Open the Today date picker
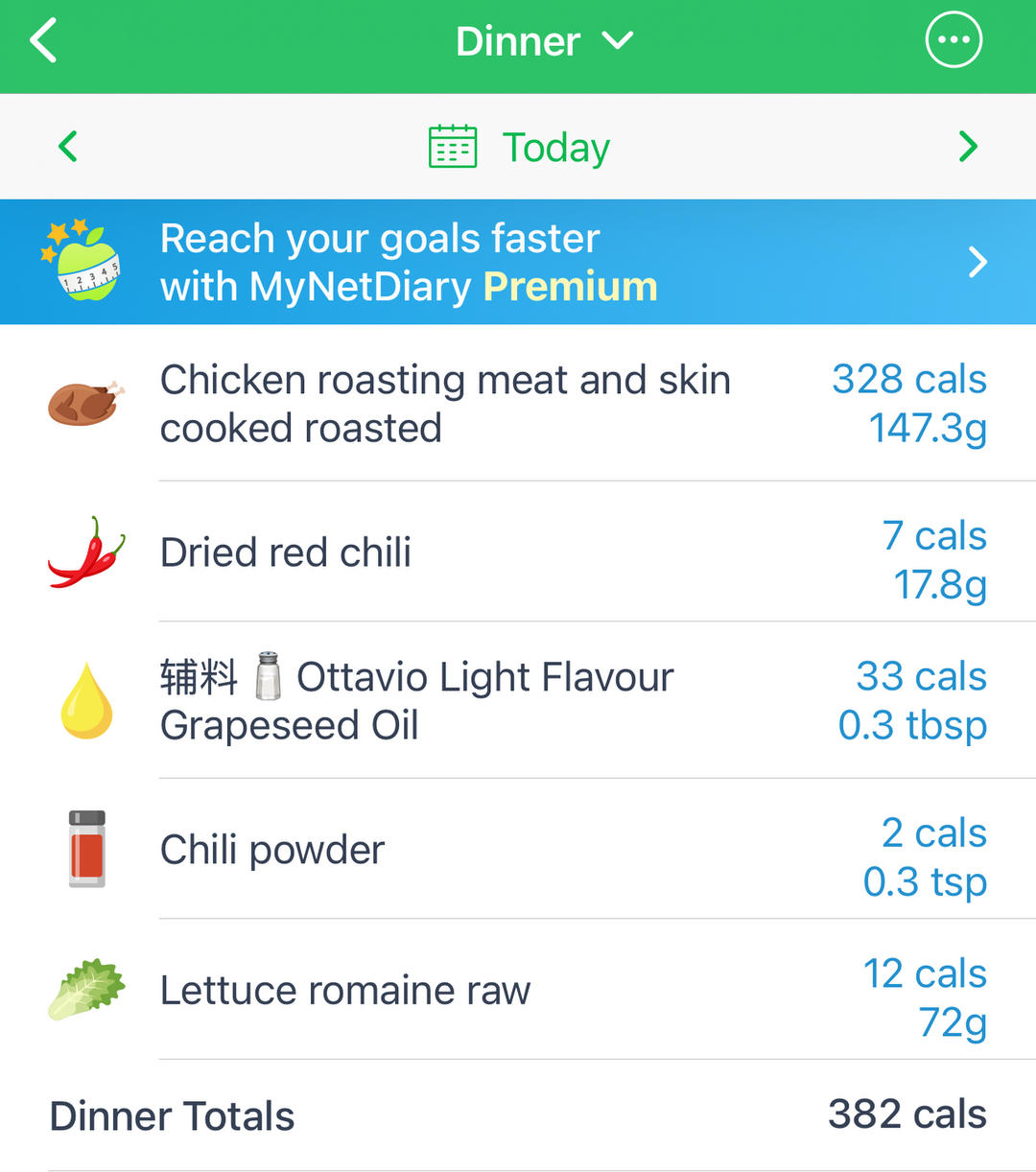This screenshot has width=1036, height=1172. click(x=519, y=148)
